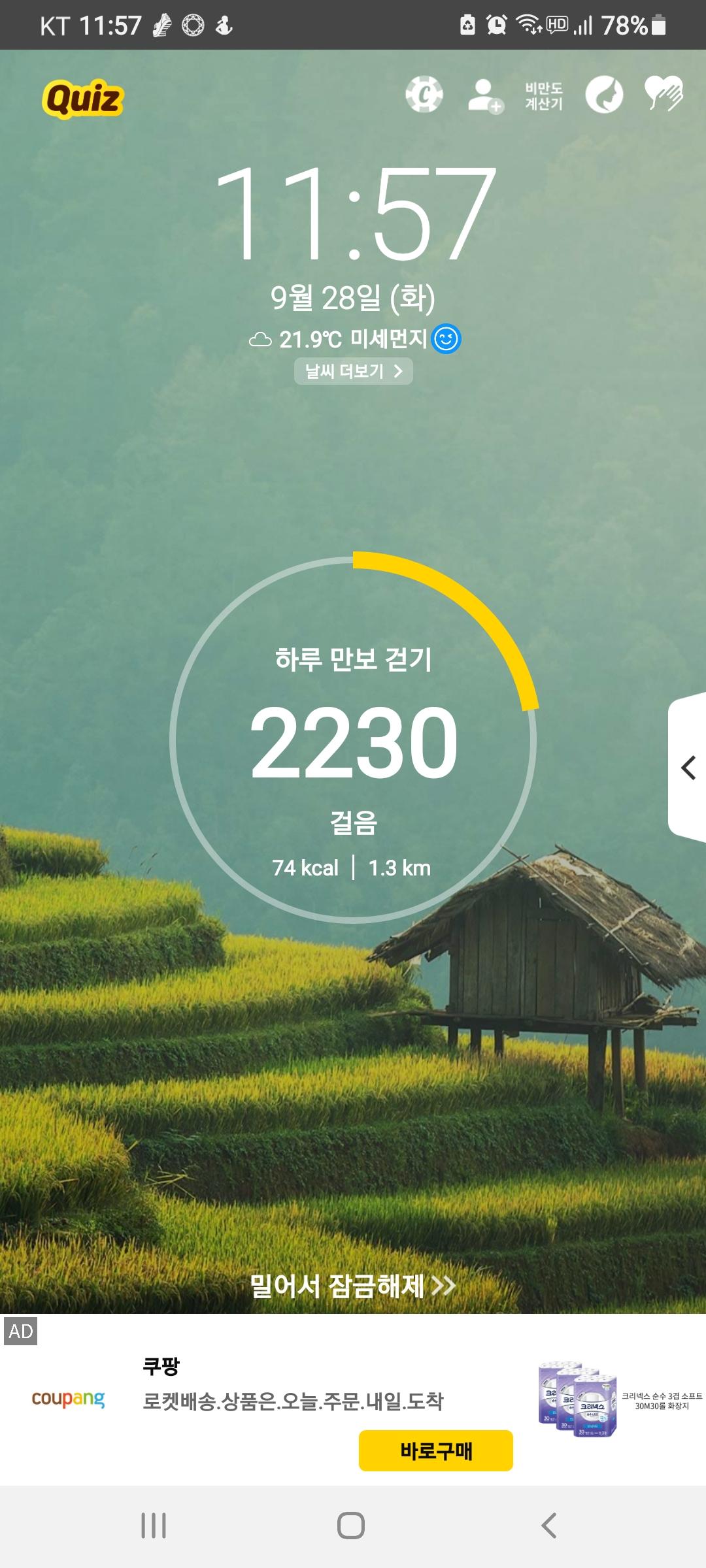Expand the side panel arrow tab
This screenshot has width=706, height=1568.
[x=688, y=768]
